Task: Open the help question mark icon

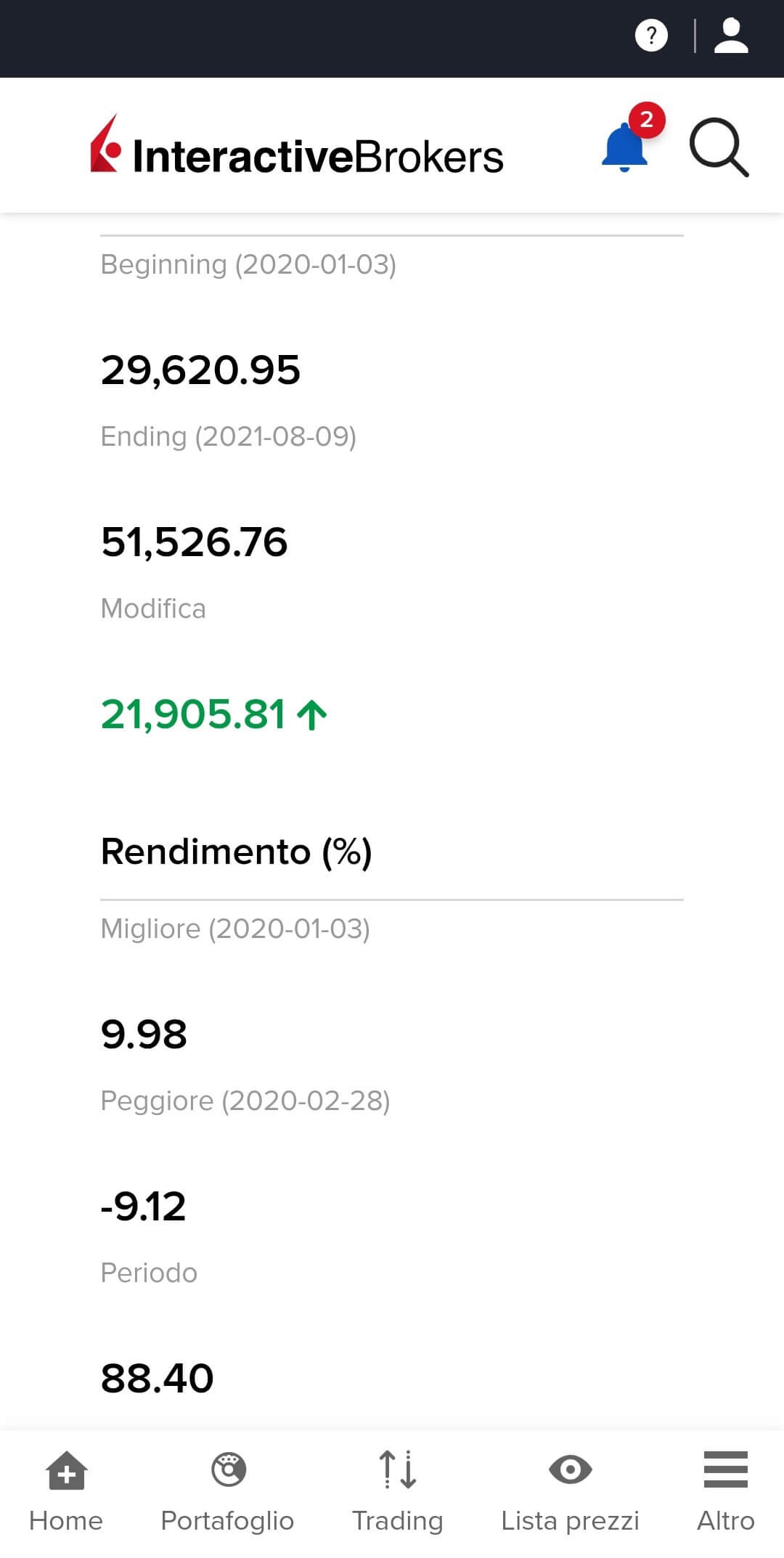Action: click(651, 36)
